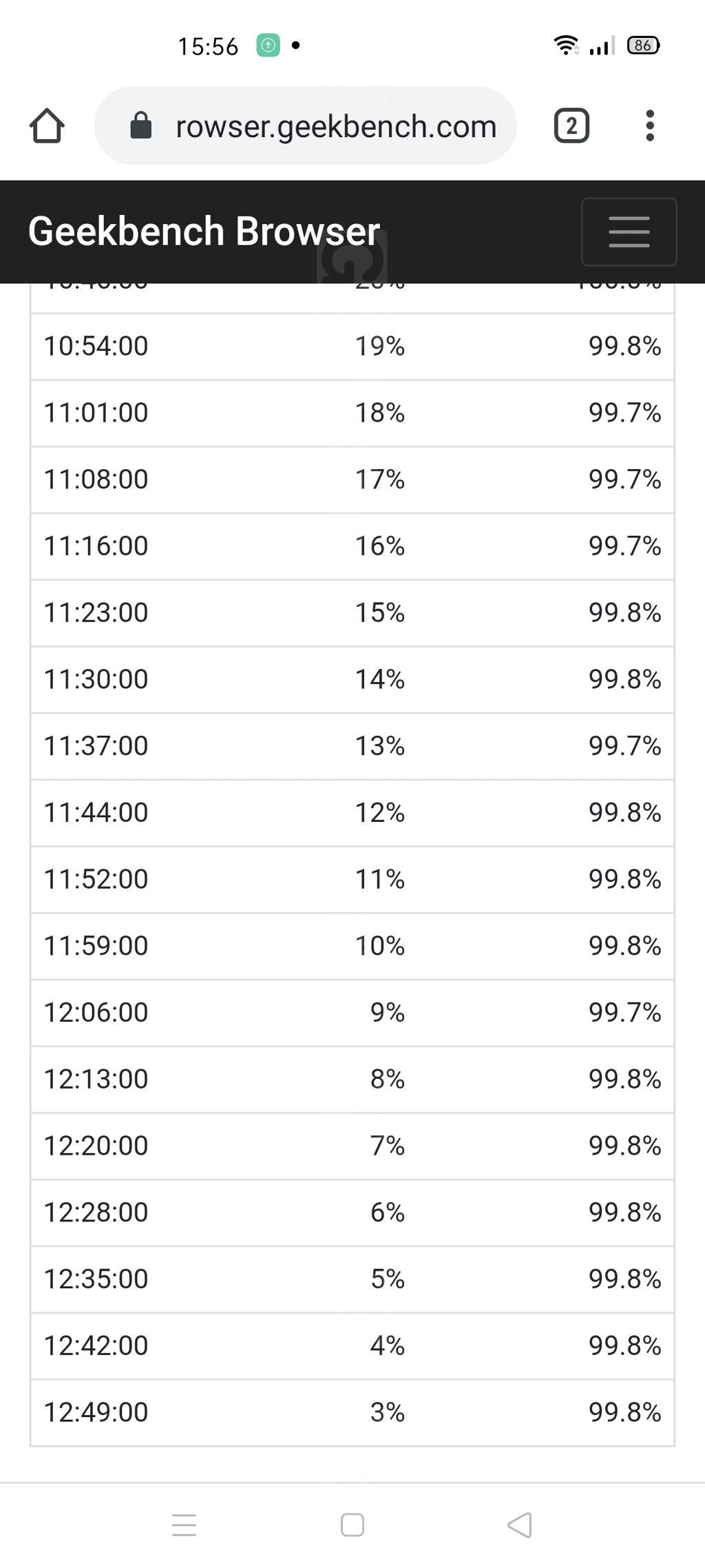Tap the geekbench.com address bar
This screenshot has height=1568, width=705.
point(305,125)
